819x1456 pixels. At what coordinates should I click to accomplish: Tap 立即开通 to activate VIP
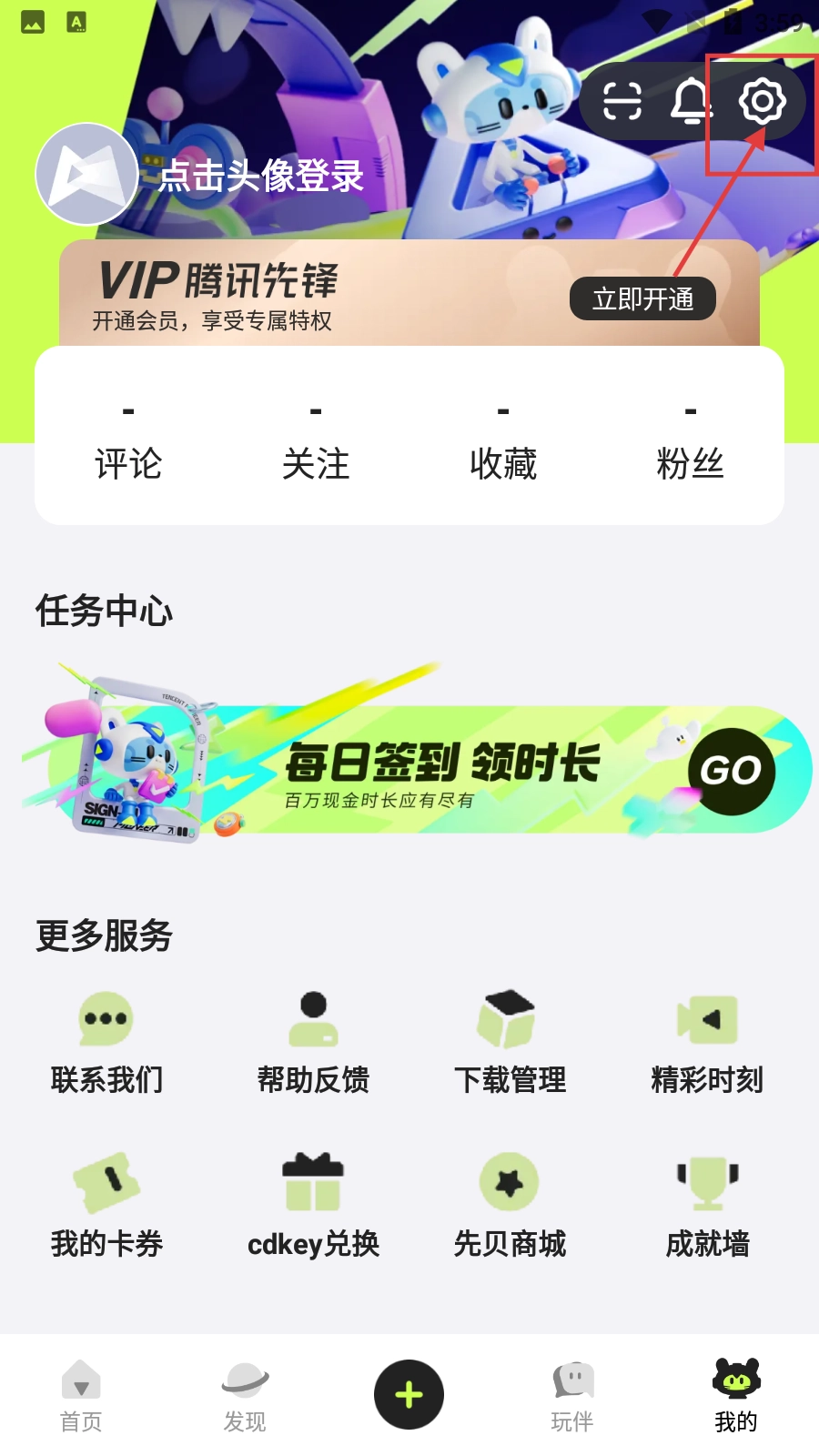[x=642, y=298]
